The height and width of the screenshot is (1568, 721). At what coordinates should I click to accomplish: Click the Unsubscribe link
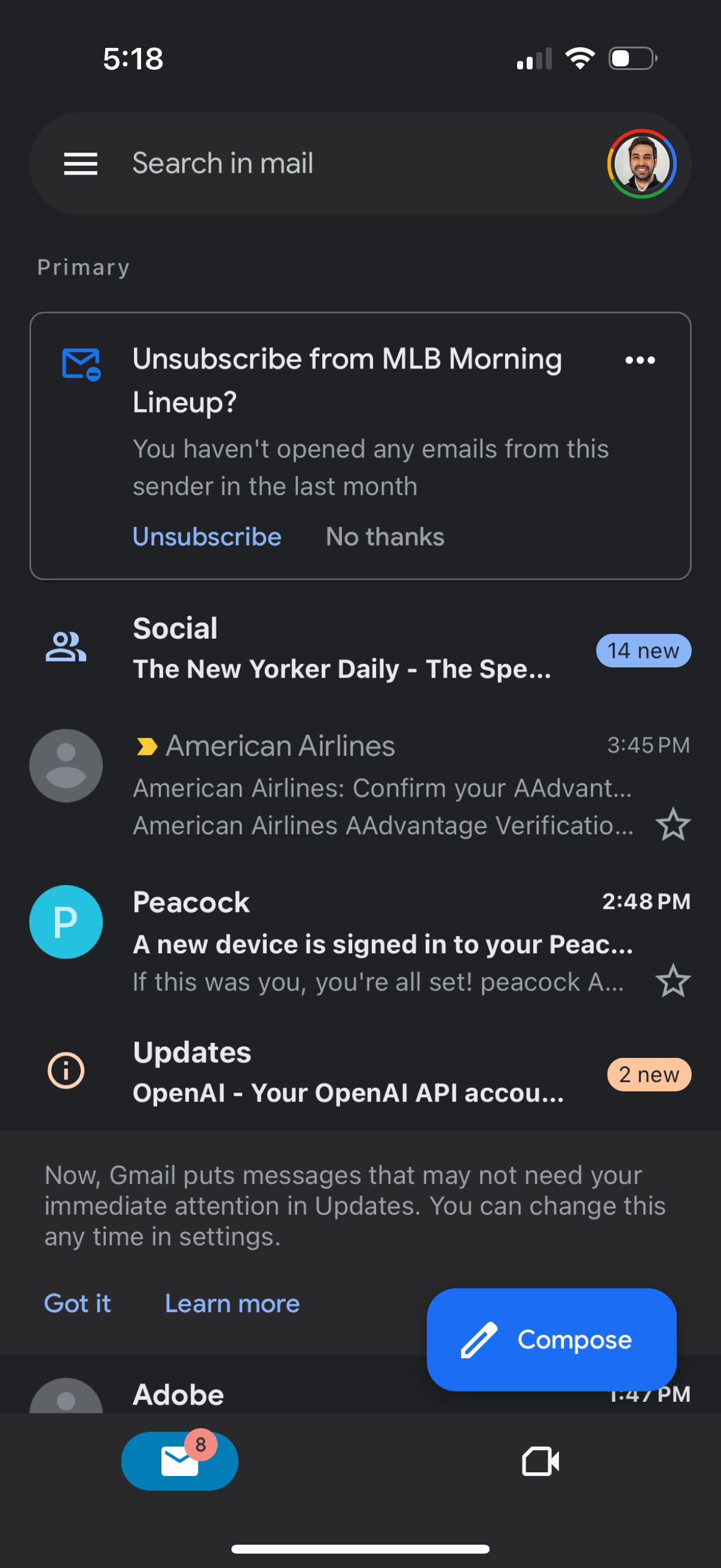206,536
